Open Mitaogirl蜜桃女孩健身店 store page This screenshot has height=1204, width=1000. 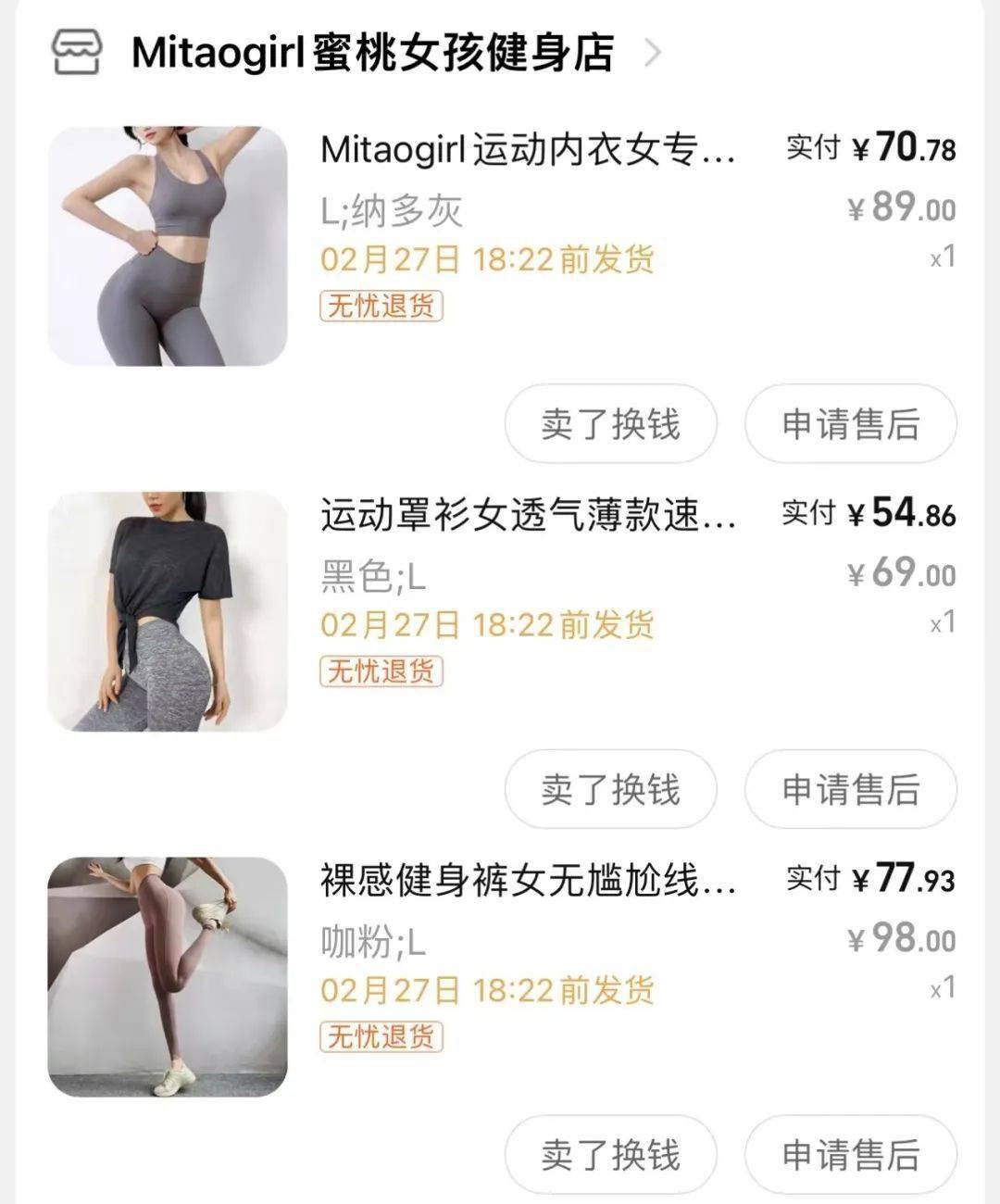372,53
